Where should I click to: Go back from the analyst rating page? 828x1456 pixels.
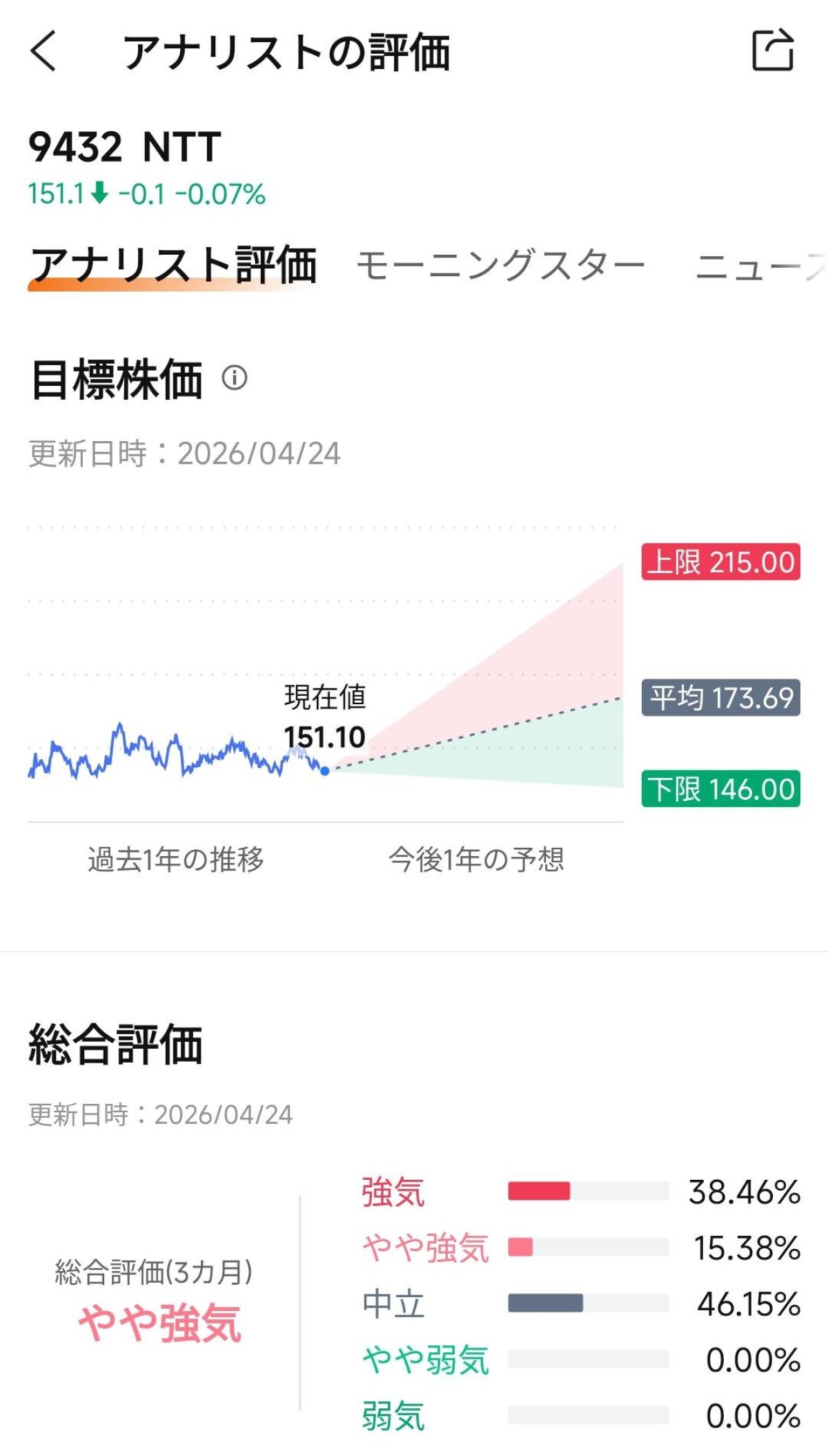43,51
